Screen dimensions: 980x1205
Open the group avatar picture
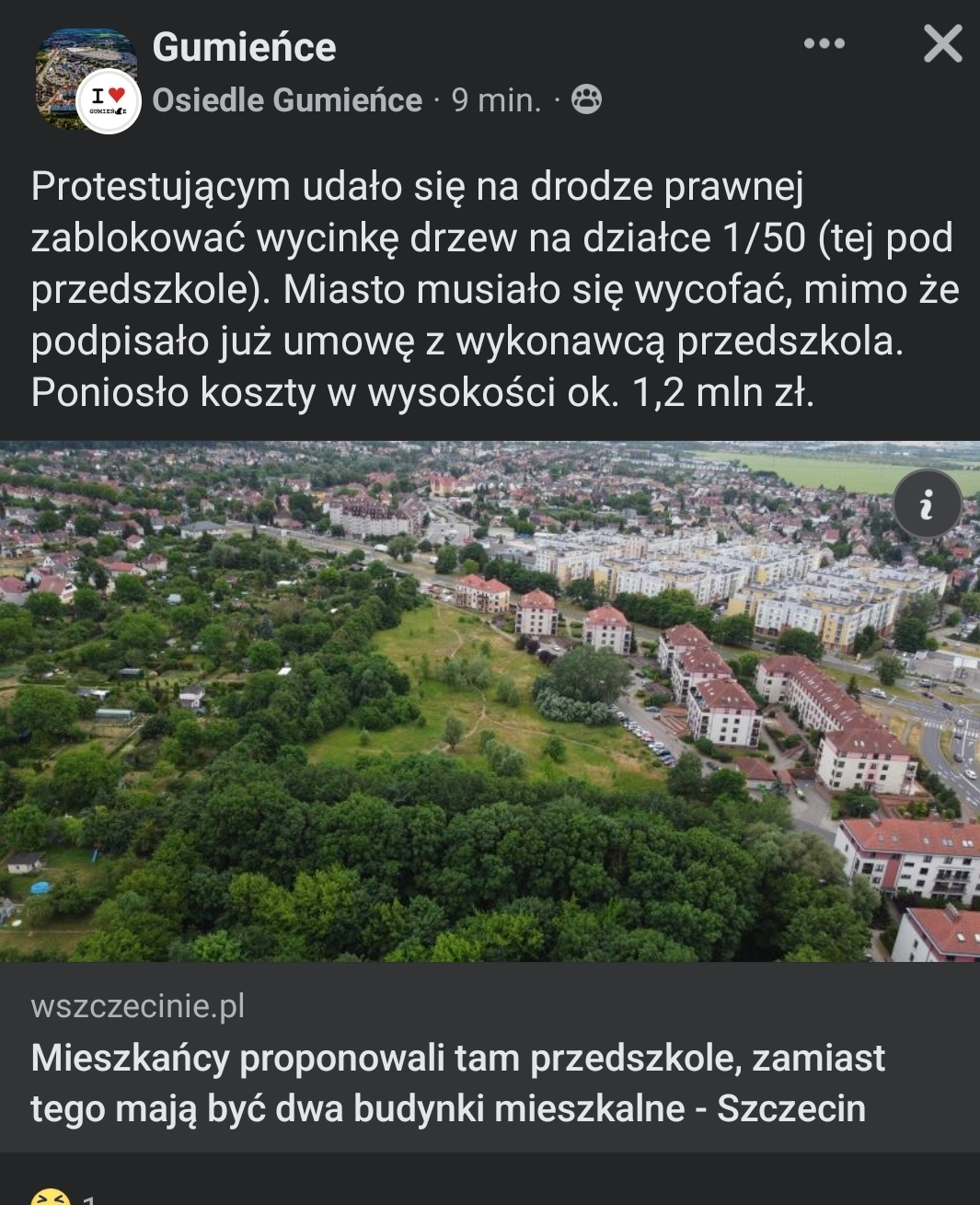[86, 80]
